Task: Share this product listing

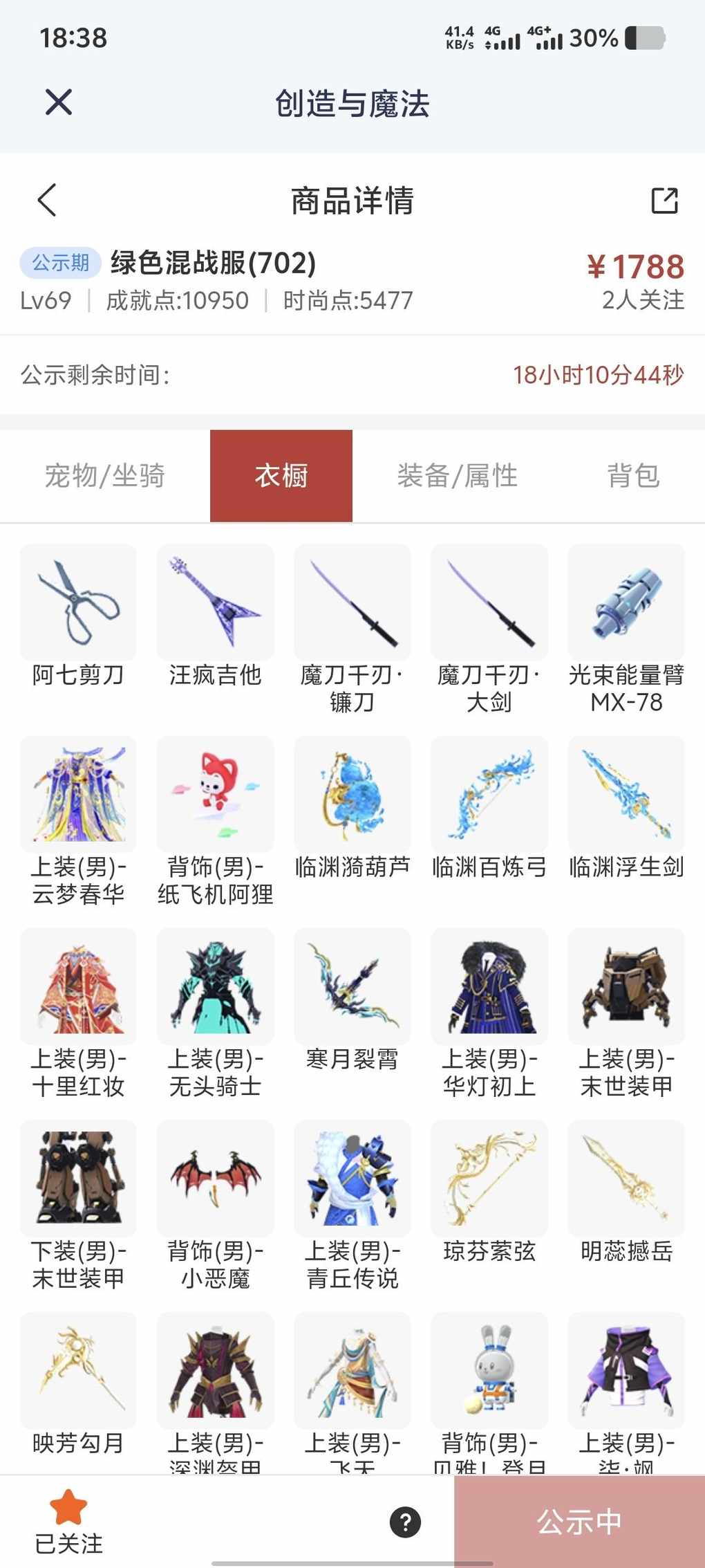Action: 664,201
